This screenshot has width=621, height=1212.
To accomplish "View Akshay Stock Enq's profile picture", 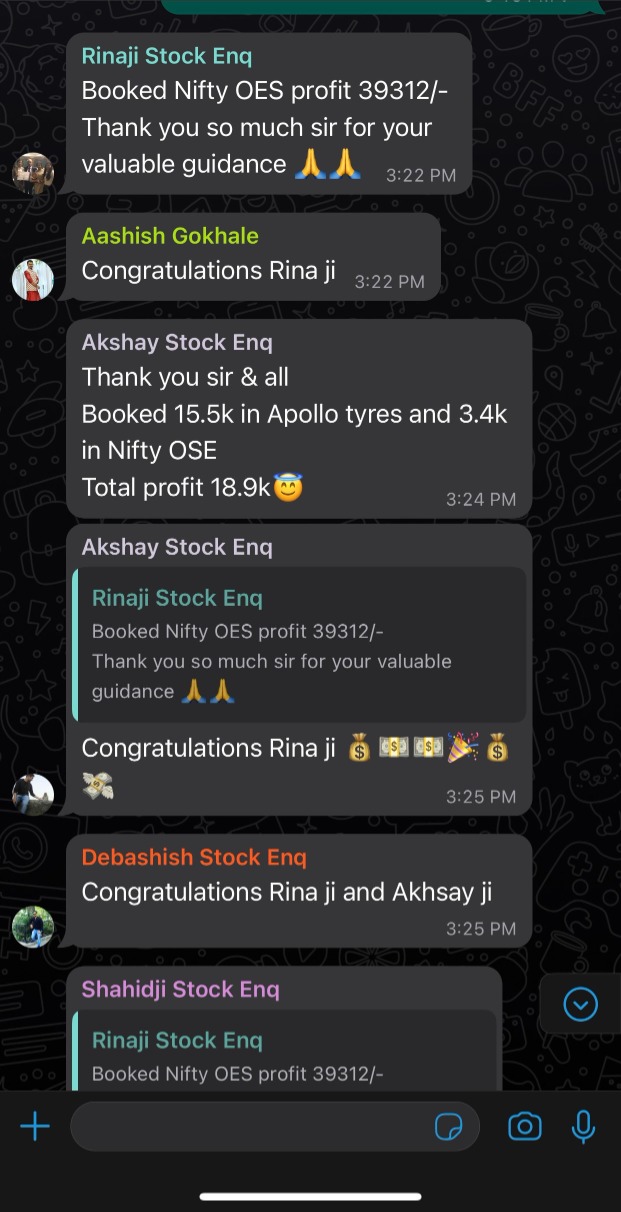I will 33,794.
